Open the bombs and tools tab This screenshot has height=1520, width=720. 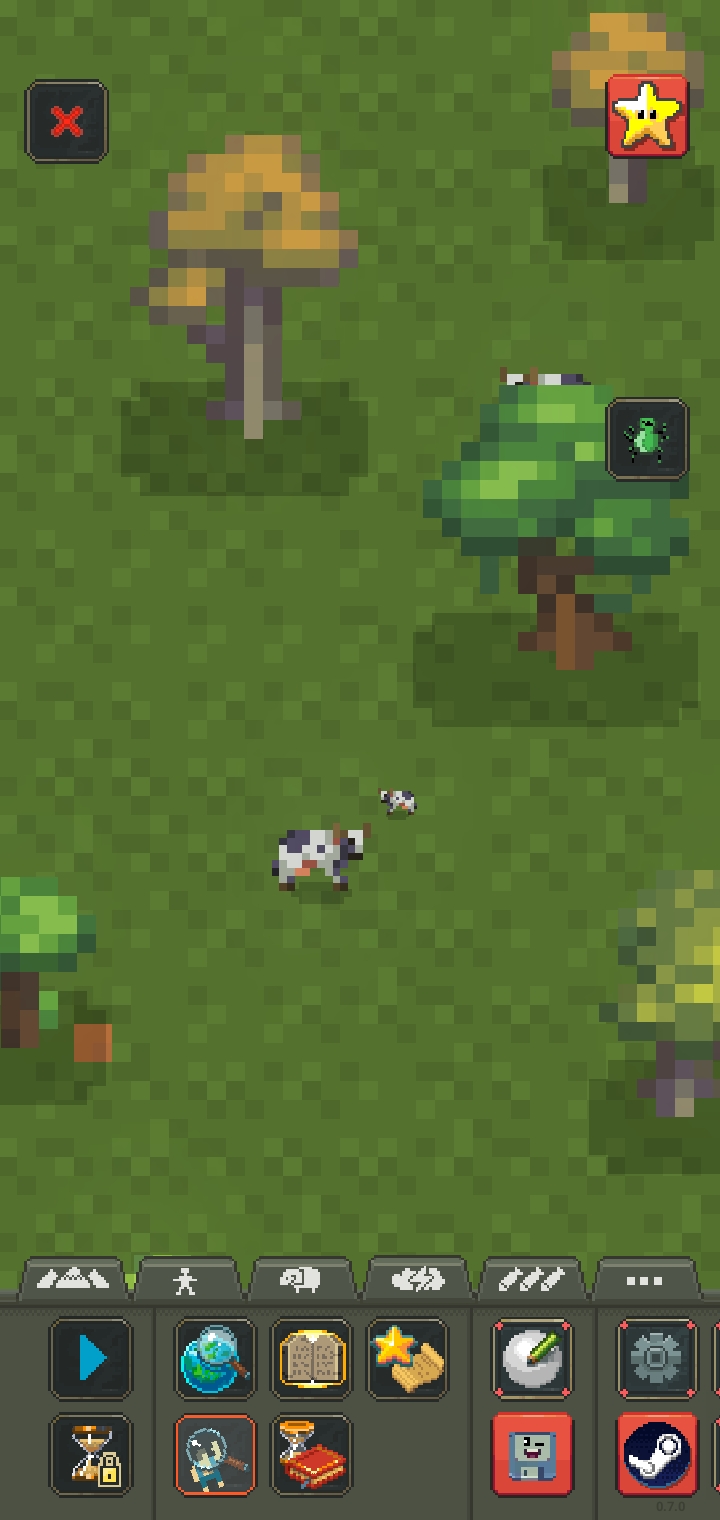click(532, 1279)
